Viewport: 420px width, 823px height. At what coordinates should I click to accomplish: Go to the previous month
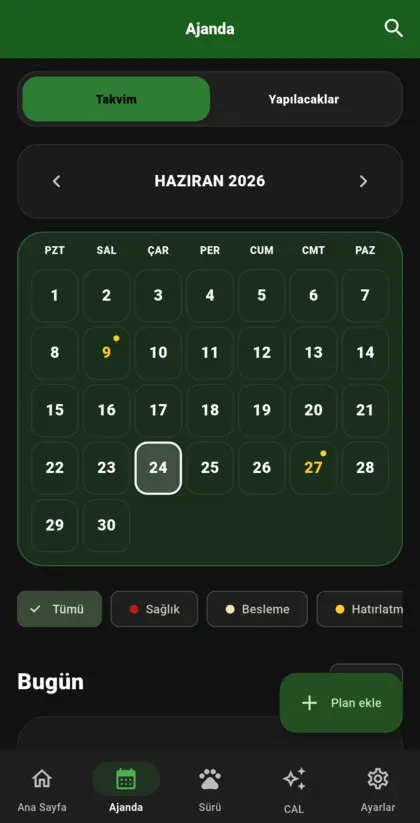pos(57,182)
